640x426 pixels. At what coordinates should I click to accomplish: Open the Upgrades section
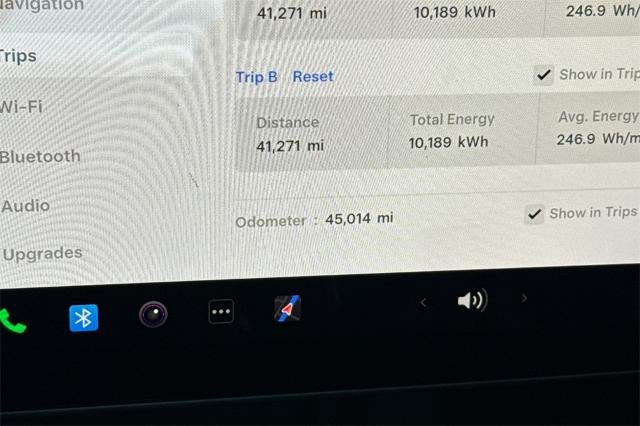[42, 254]
